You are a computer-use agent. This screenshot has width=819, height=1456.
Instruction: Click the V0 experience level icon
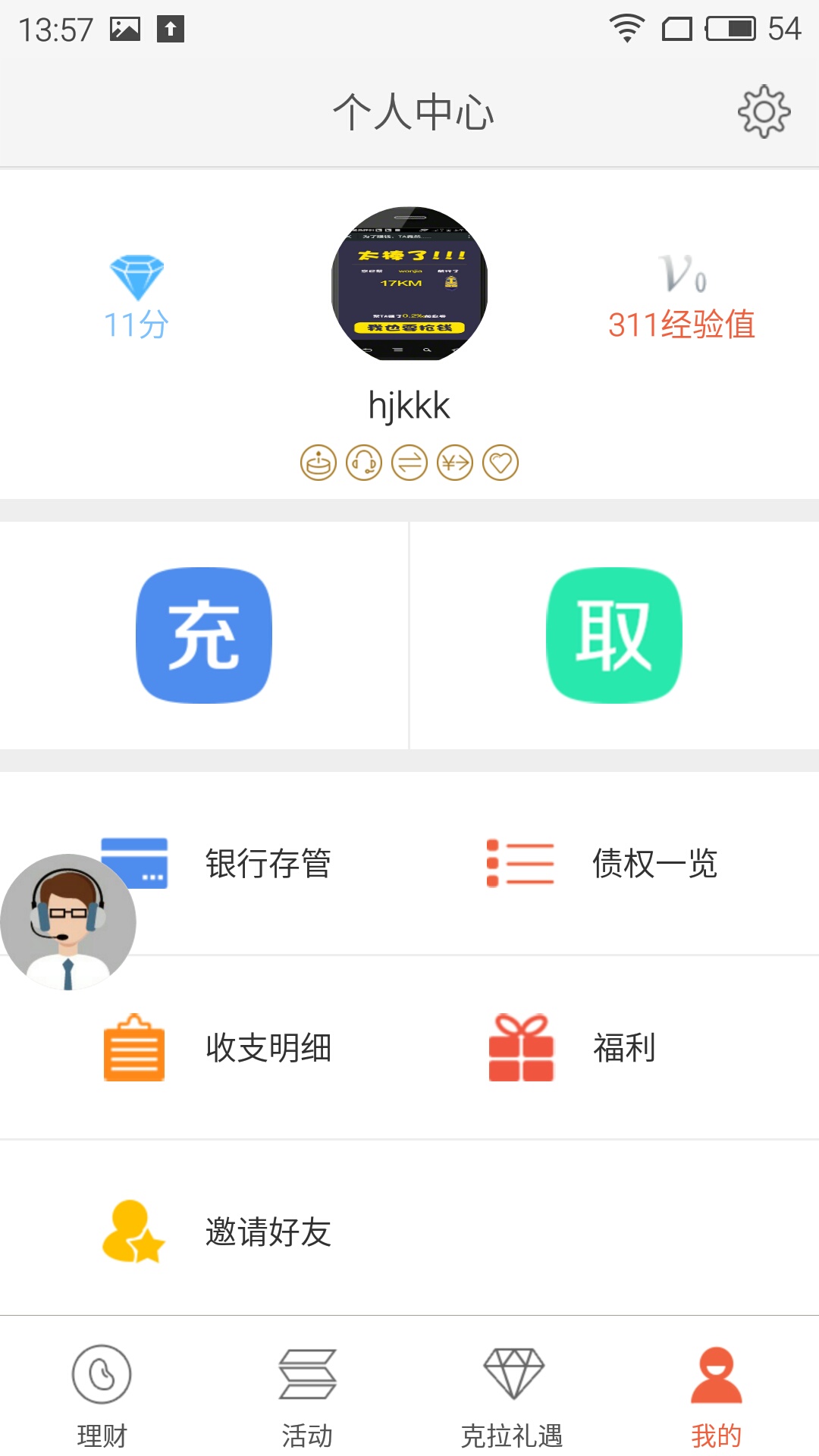pyautogui.click(x=681, y=277)
